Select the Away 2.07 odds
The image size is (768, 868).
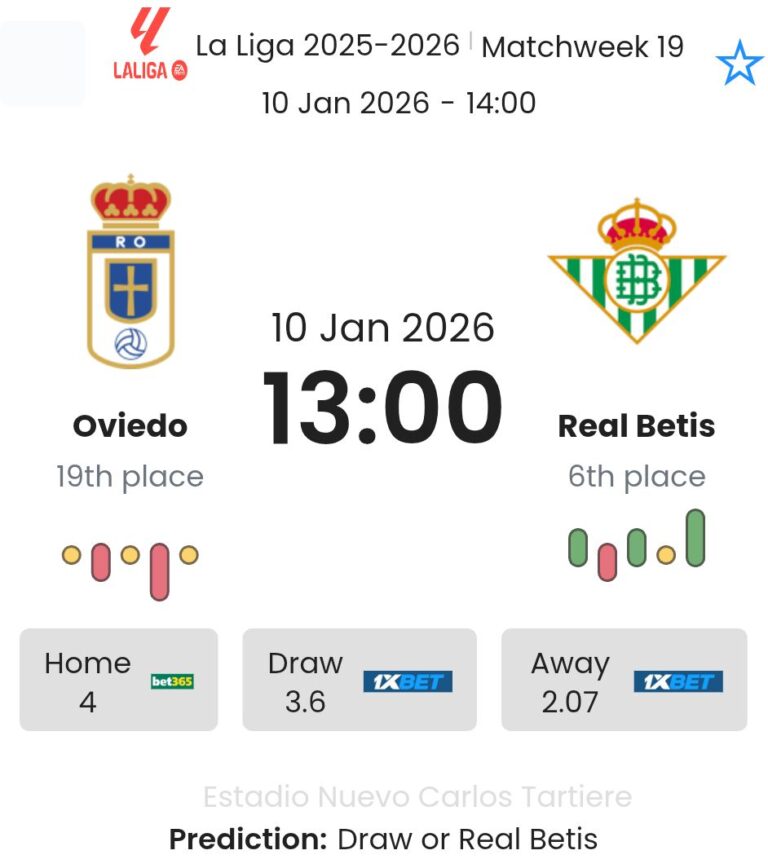click(x=622, y=679)
